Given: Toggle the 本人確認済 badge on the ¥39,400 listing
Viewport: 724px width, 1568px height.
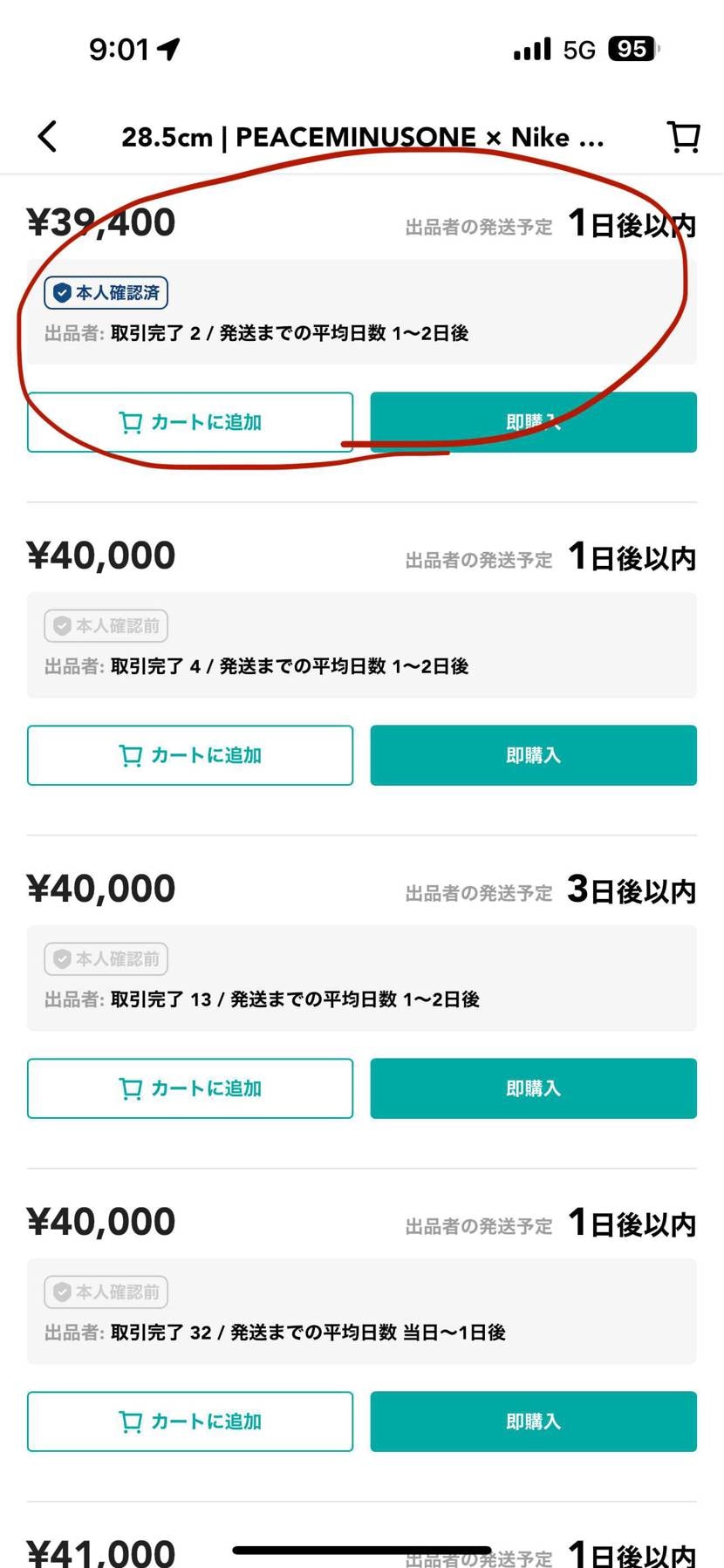Looking at the screenshot, I should pyautogui.click(x=106, y=293).
